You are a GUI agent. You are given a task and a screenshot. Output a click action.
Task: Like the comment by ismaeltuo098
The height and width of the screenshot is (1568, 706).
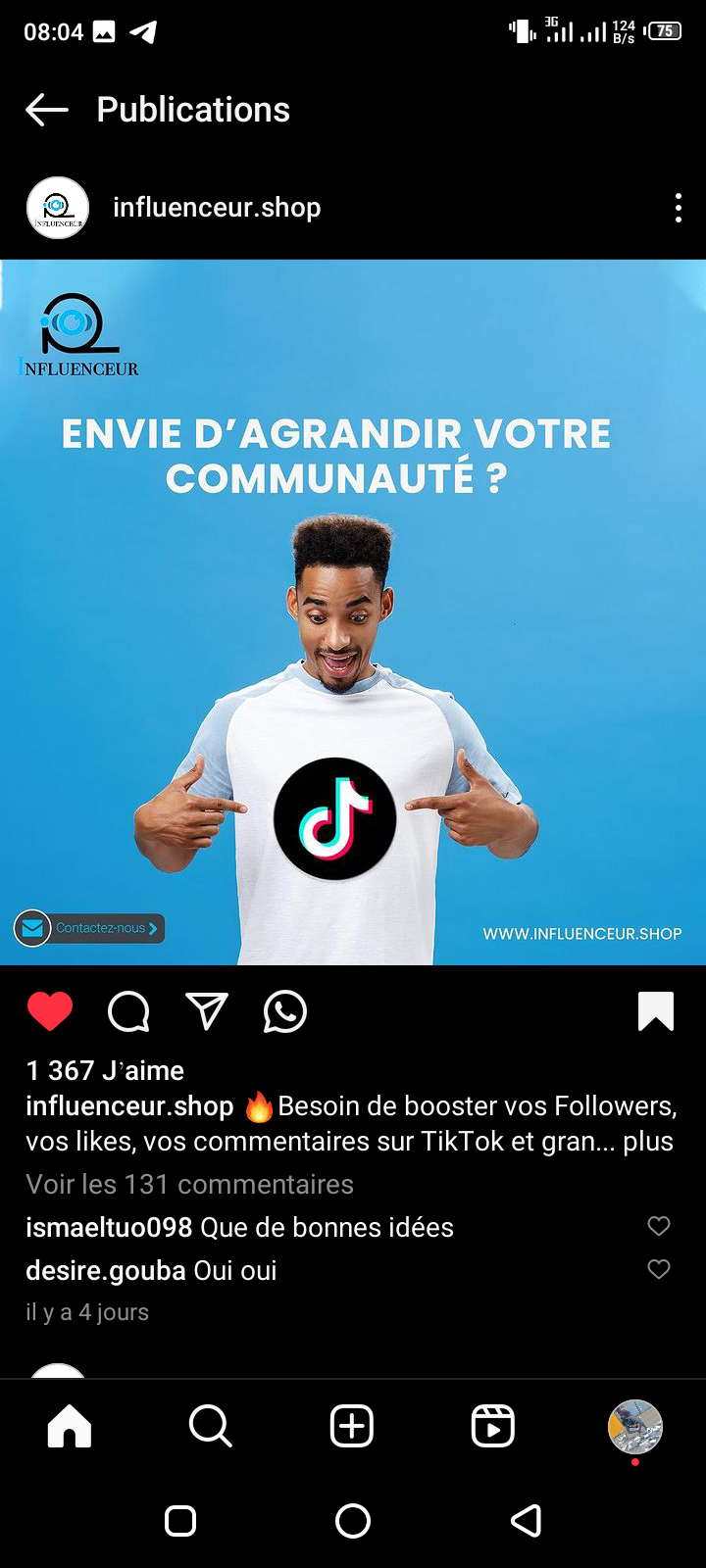coord(659,1226)
